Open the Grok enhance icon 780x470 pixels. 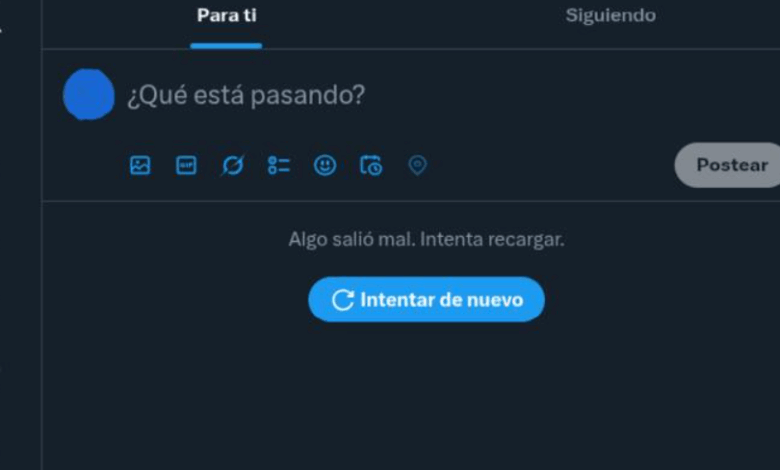coord(232,166)
